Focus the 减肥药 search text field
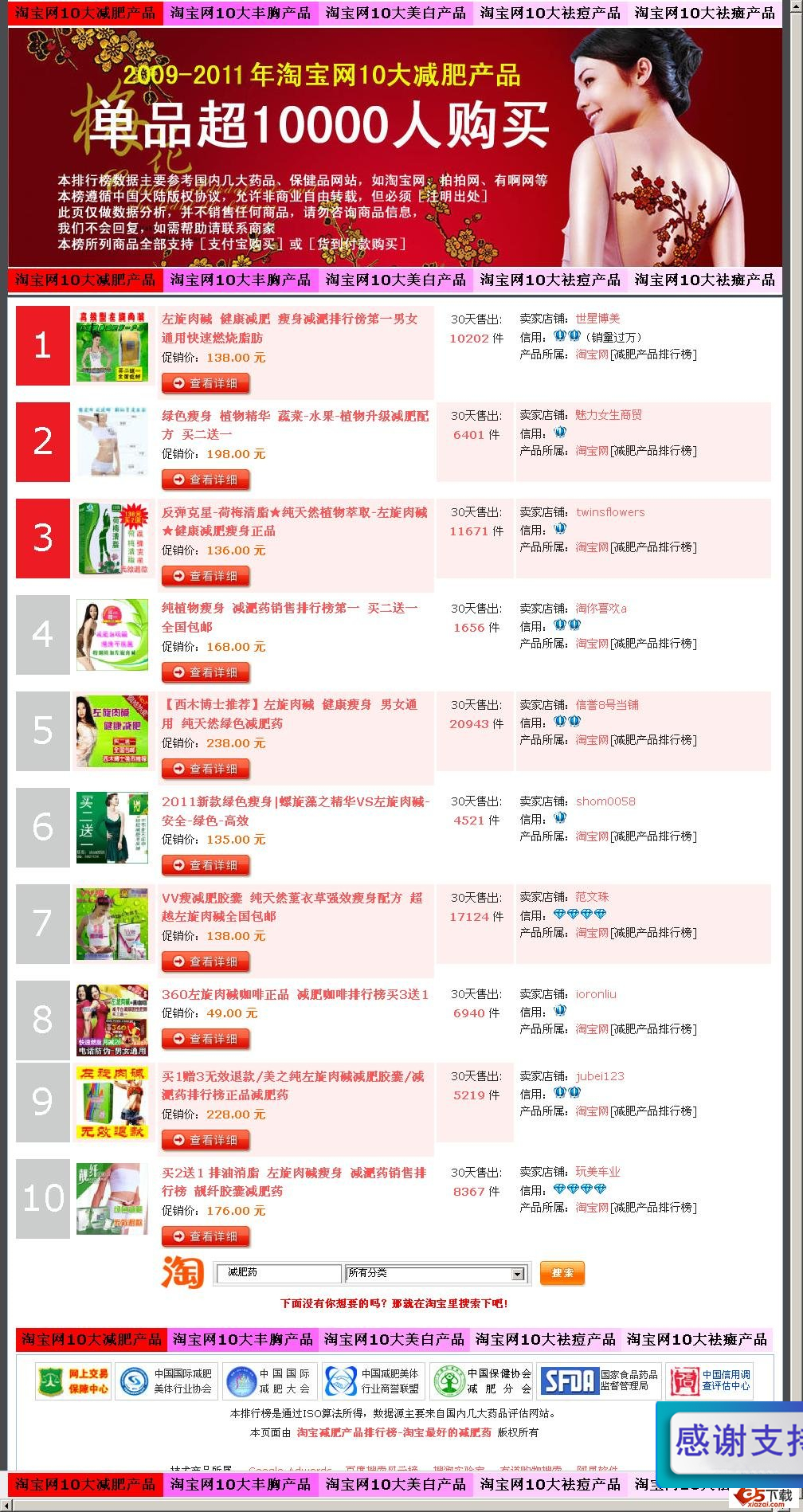The image size is (803, 1512). [279, 1273]
